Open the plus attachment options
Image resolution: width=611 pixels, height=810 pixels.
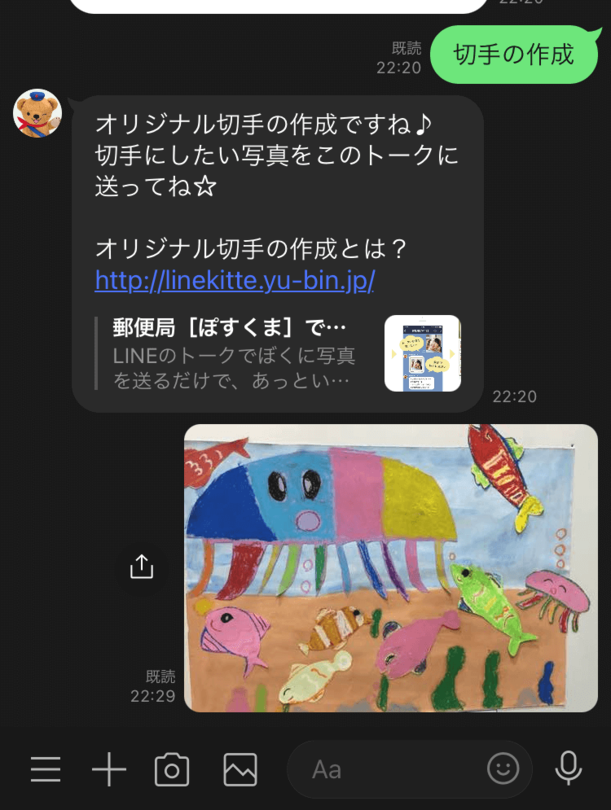109,769
